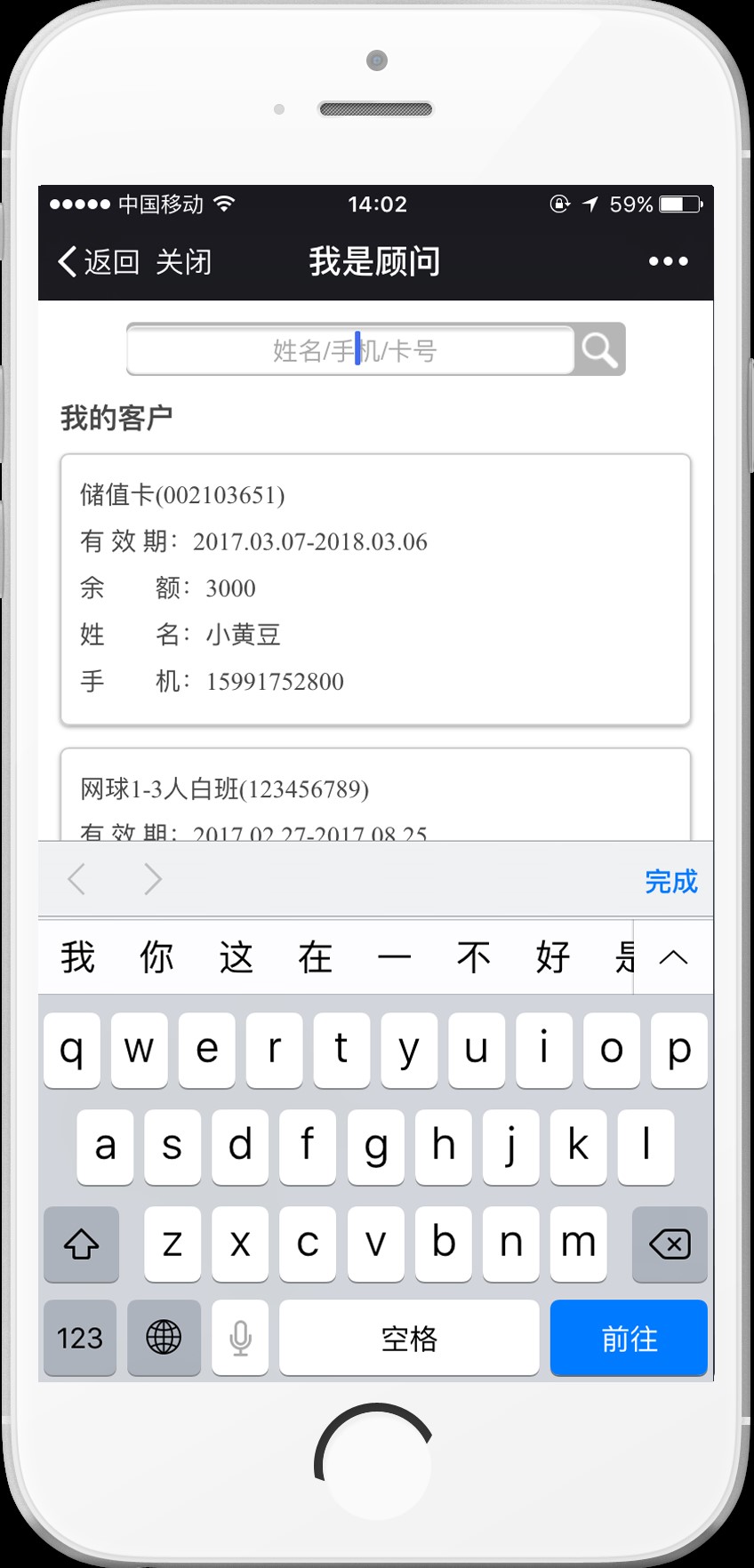Tap the 空格 space key
Image resolution: width=754 pixels, height=1568 pixels.
409,1338
